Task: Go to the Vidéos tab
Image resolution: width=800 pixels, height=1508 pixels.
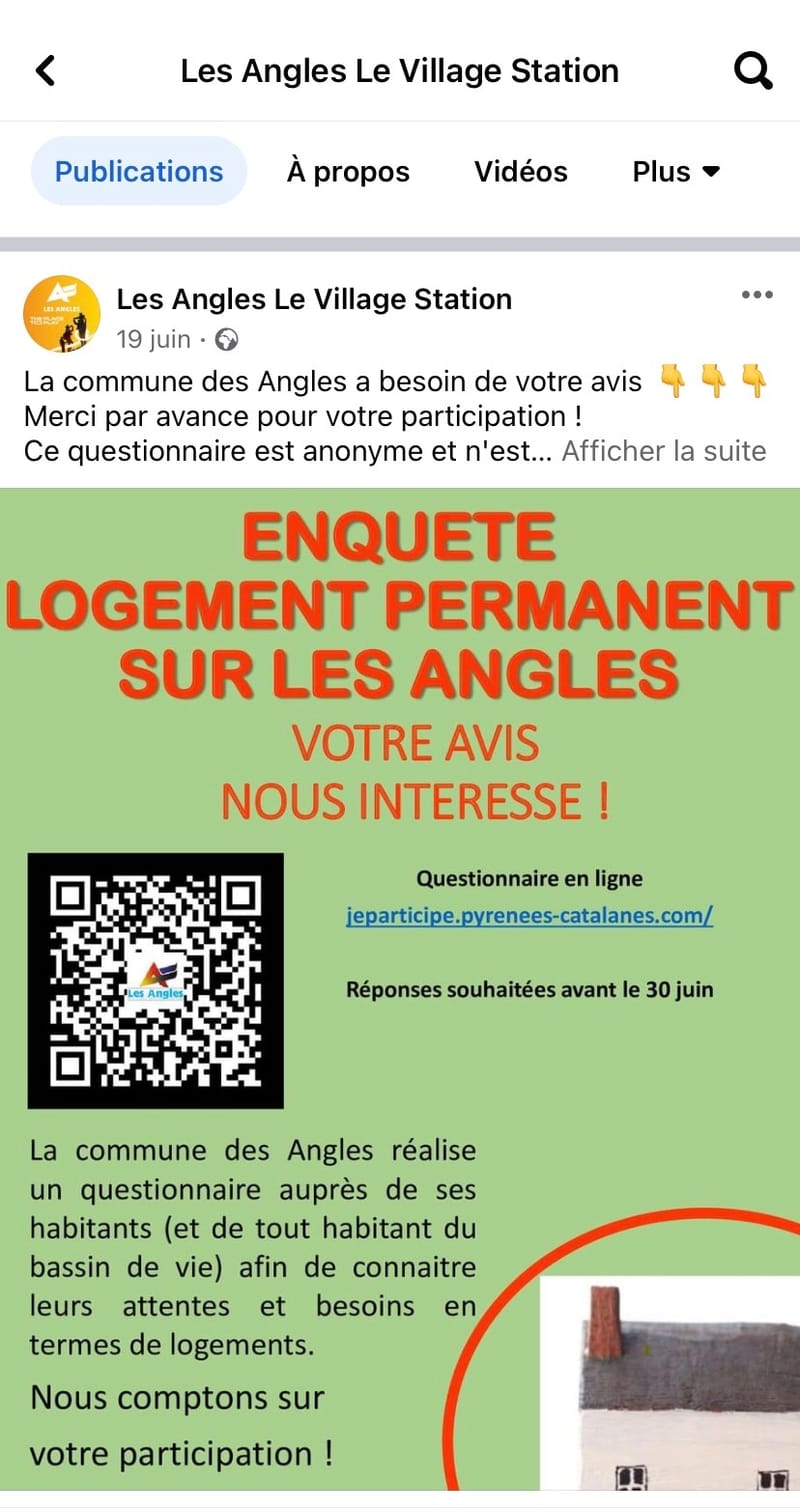Action: [520, 171]
